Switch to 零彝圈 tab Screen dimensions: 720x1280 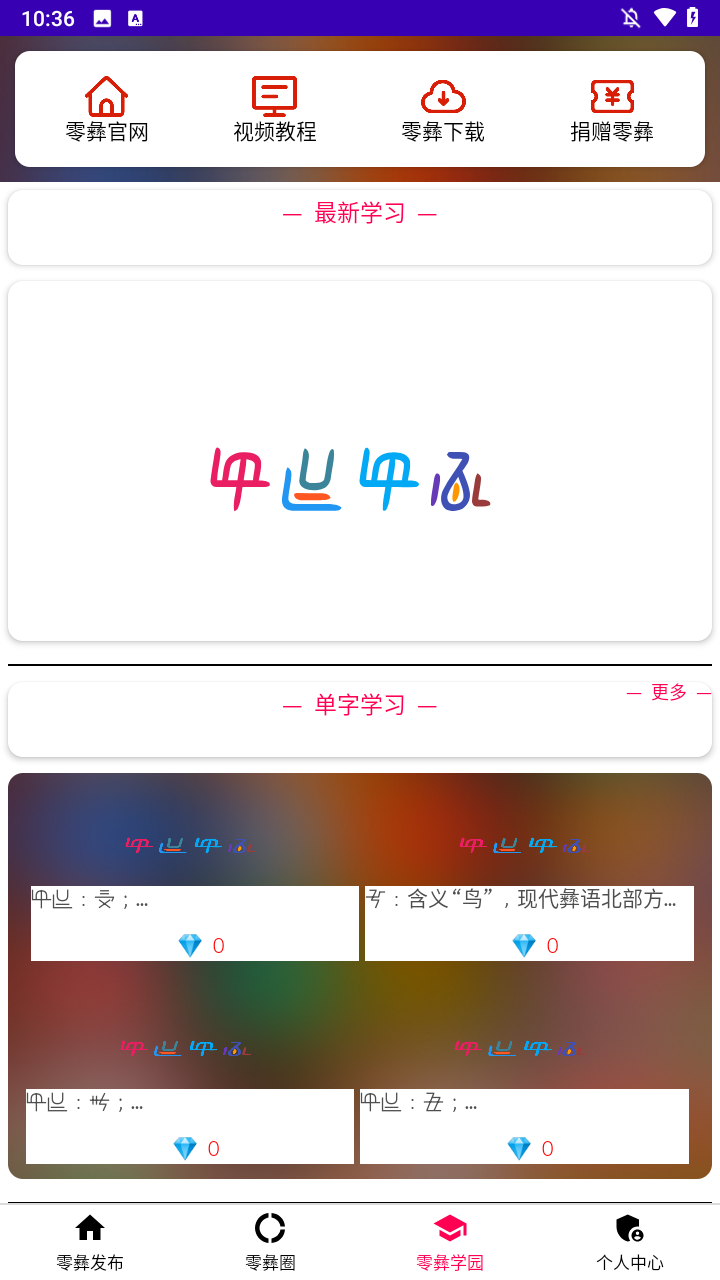click(x=270, y=1242)
